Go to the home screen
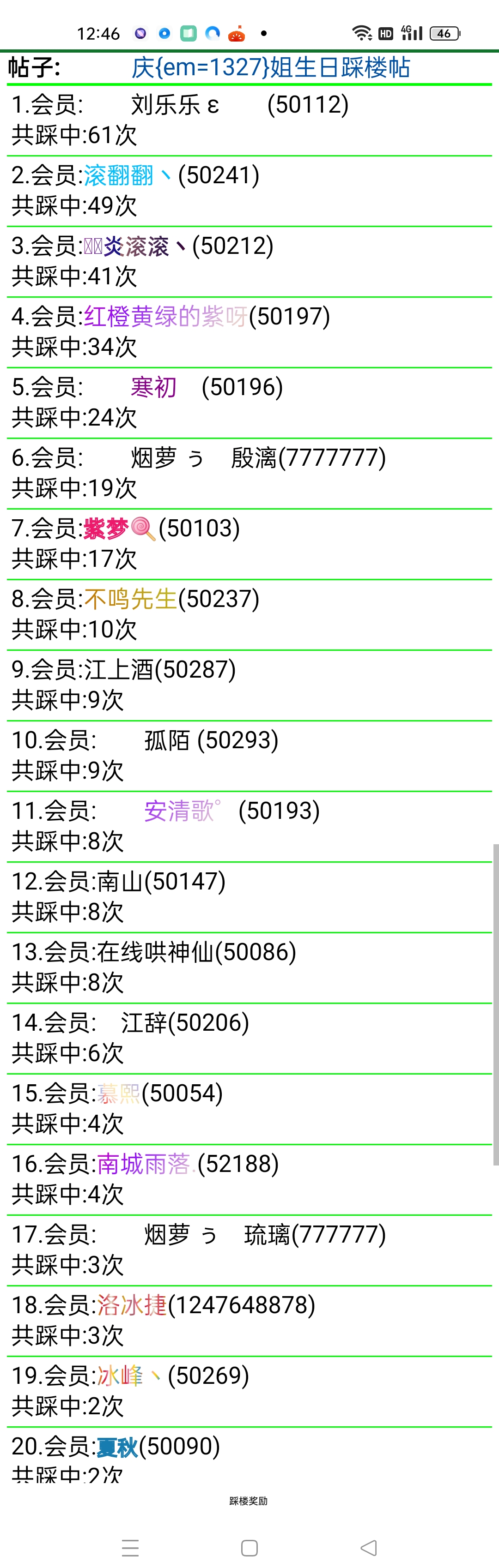Viewport: 499px width, 1568px height. click(249, 1547)
